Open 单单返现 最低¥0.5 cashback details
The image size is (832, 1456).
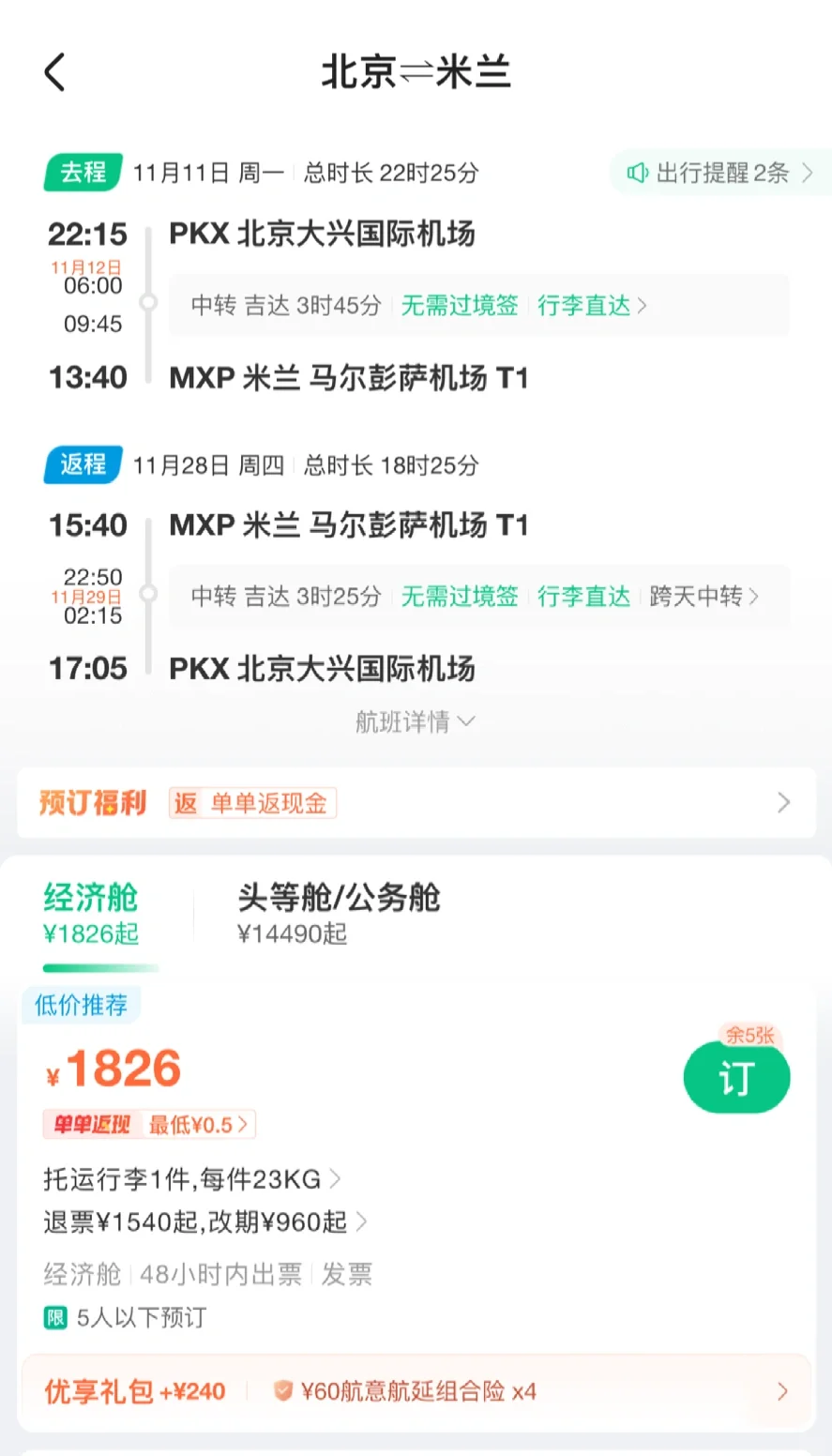tap(149, 1124)
